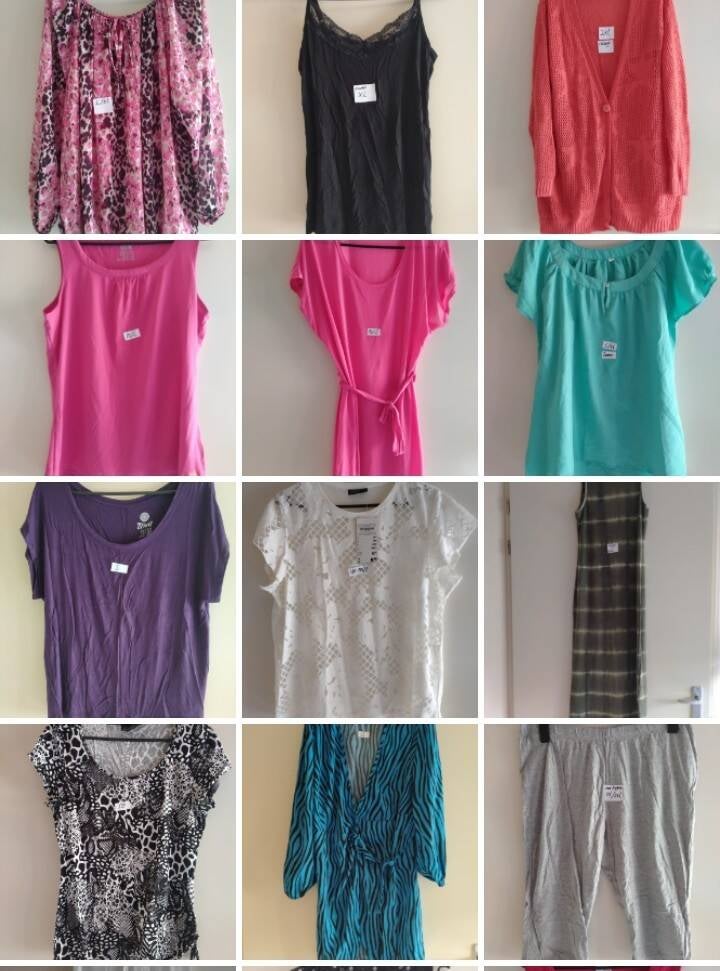Open the coral knit cardigan photo
This screenshot has height=971, width=720.
[601, 116]
